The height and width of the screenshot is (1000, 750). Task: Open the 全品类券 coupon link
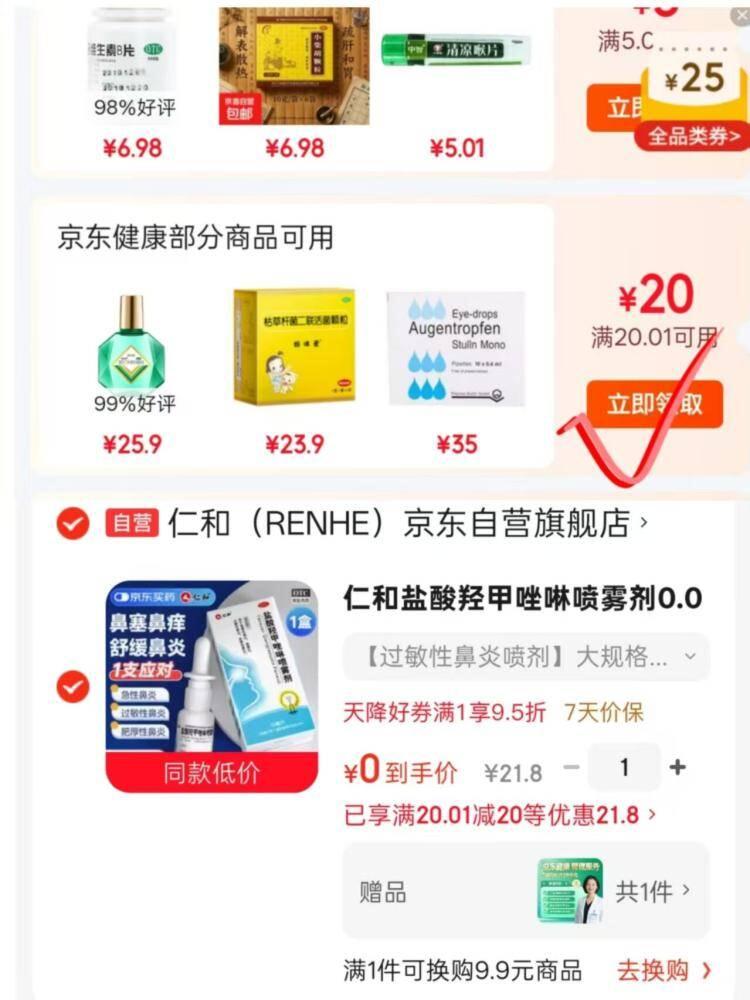tap(694, 136)
